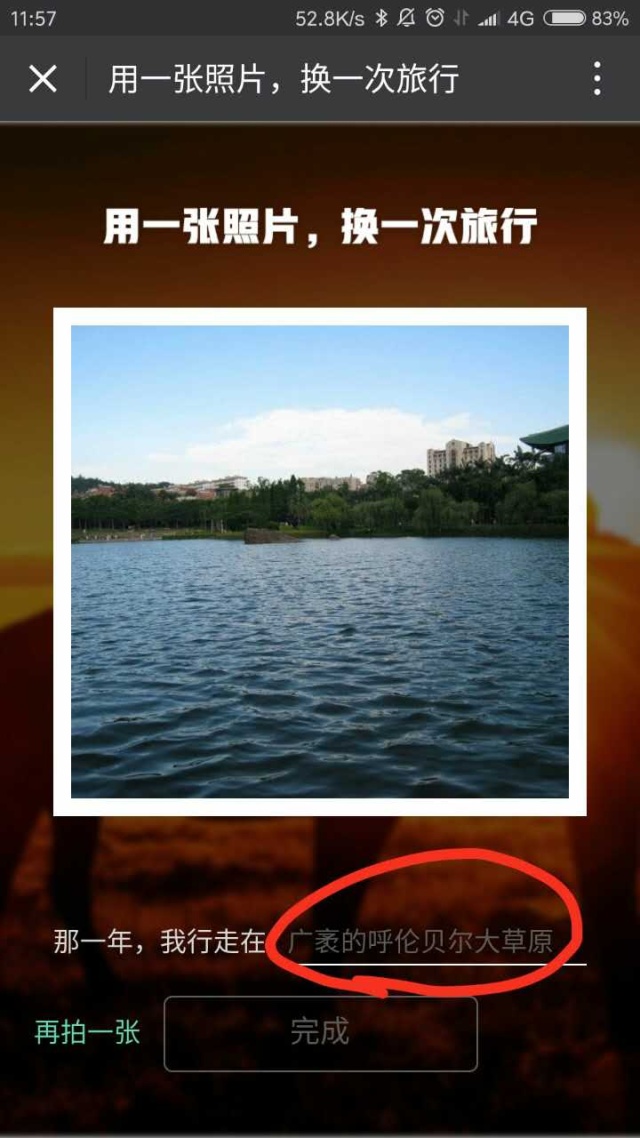Close the web page with X
Viewport: 640px width, 1138px height.
tap(43, 78)
